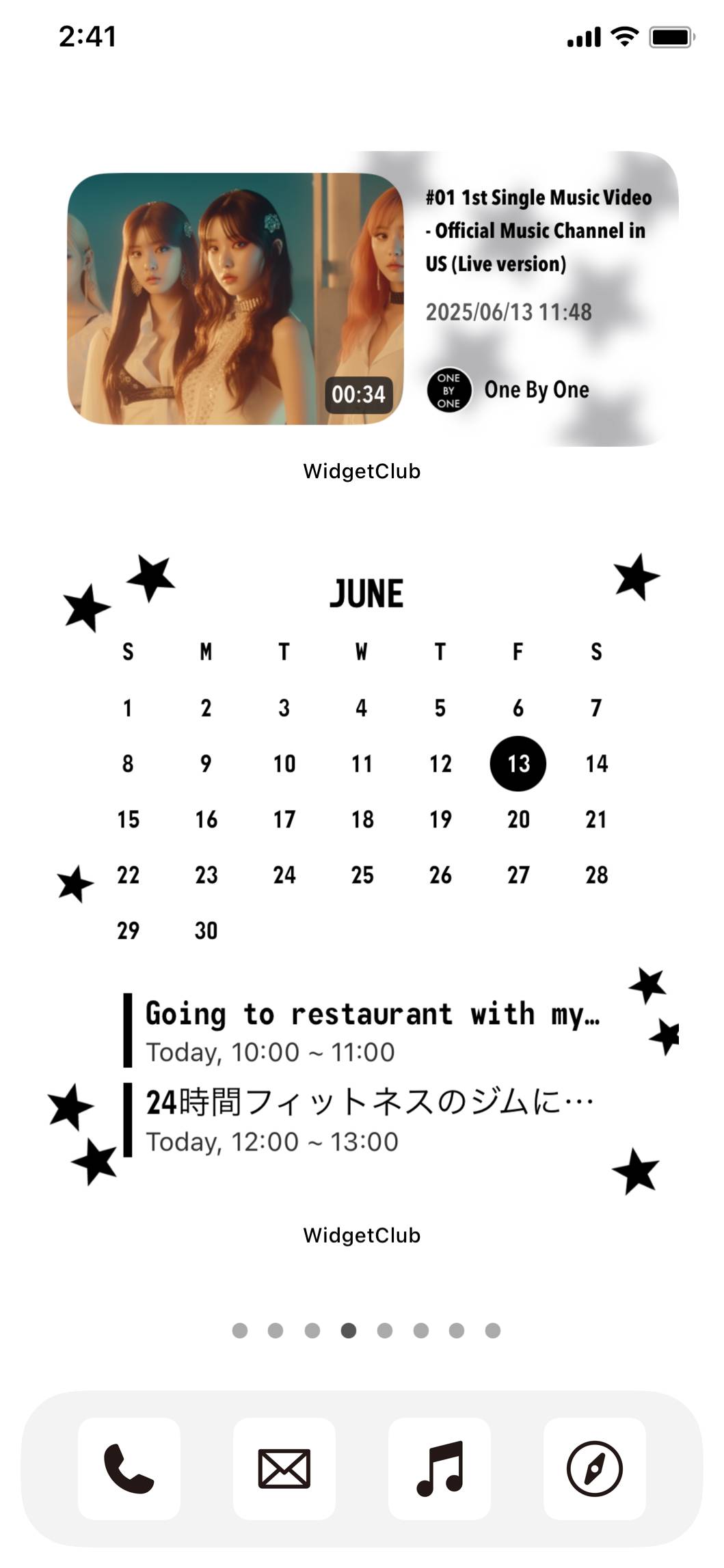Open the One By One video widget
The width and height of the screenshot is (724, 1568).
click(x=373, y=299)
